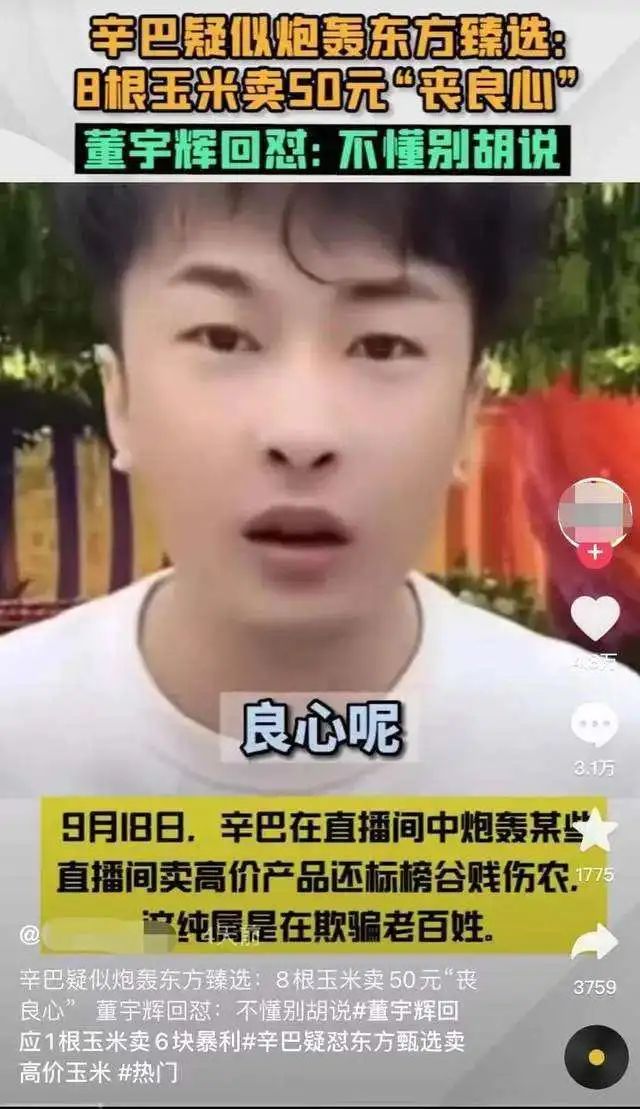Open the video creator's profile avatar
The image size is (640, 1109).
pos(594,511)
